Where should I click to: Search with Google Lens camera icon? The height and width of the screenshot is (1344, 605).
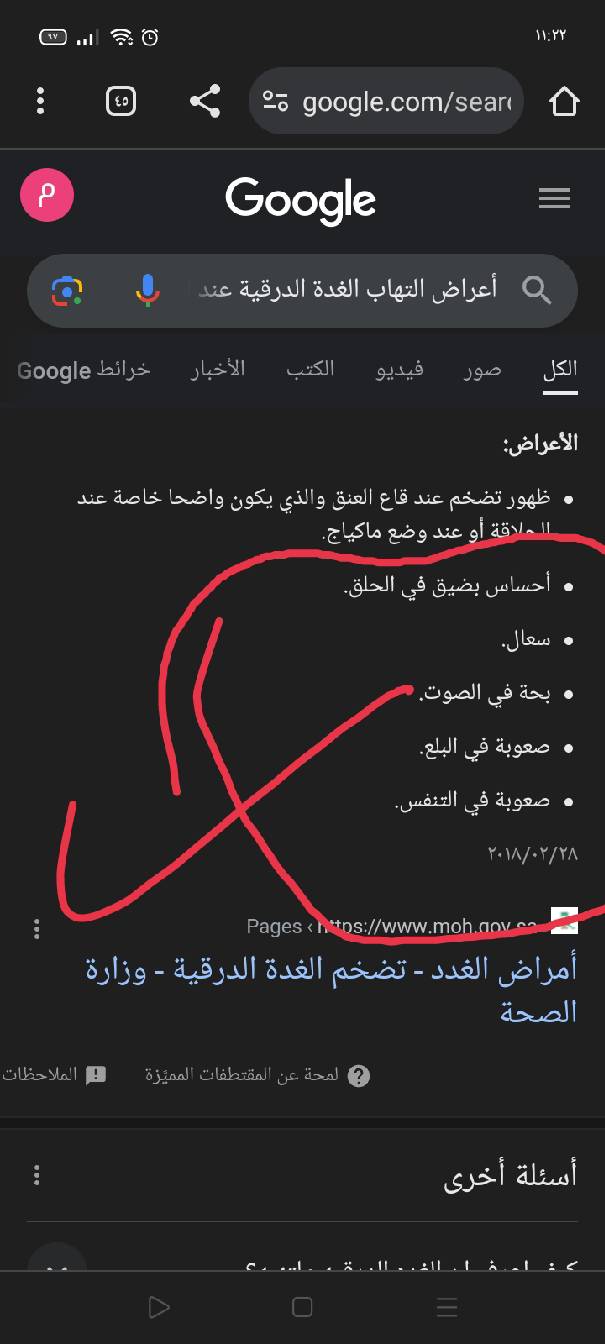[67, 291]
